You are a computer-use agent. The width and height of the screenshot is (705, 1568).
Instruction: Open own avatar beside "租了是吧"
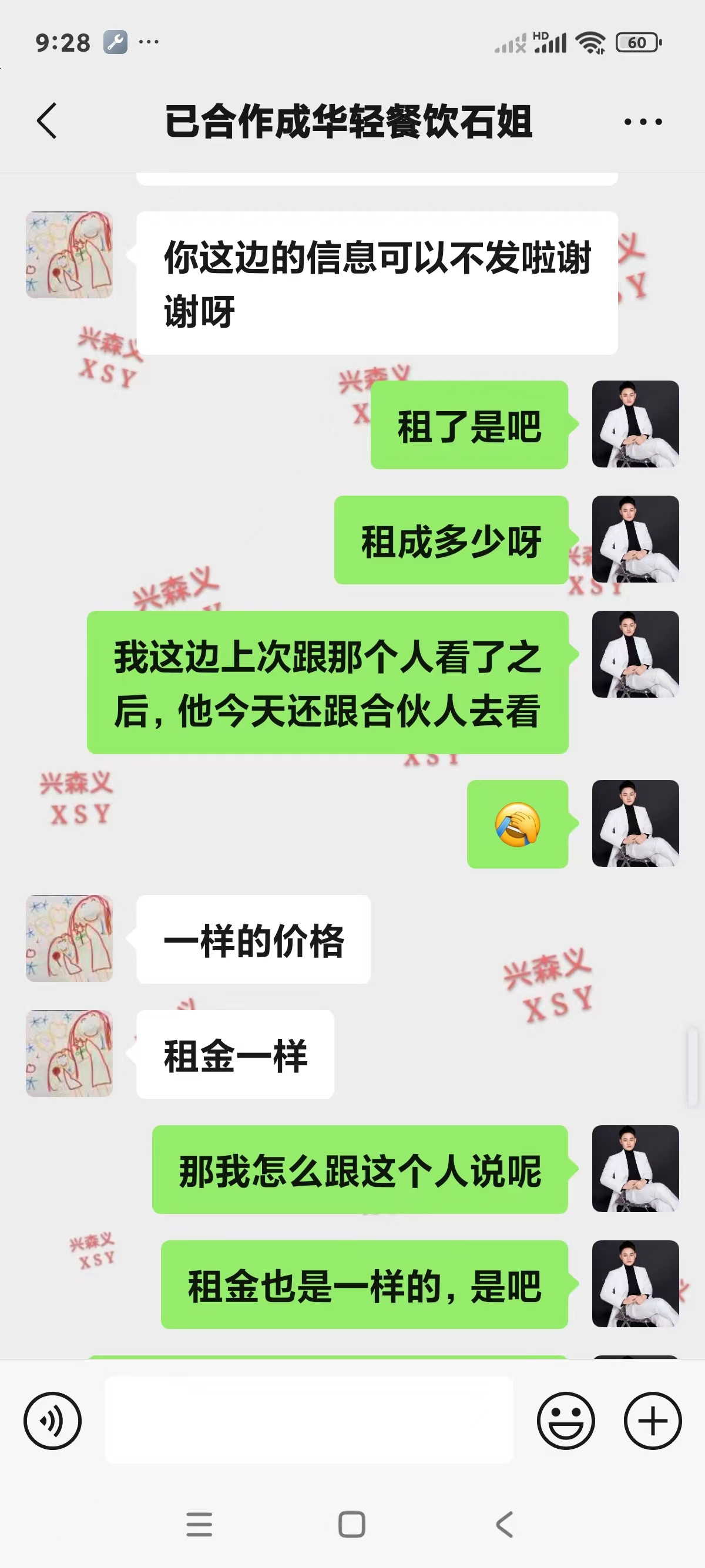pyautogui.click(x=635, y=424)
